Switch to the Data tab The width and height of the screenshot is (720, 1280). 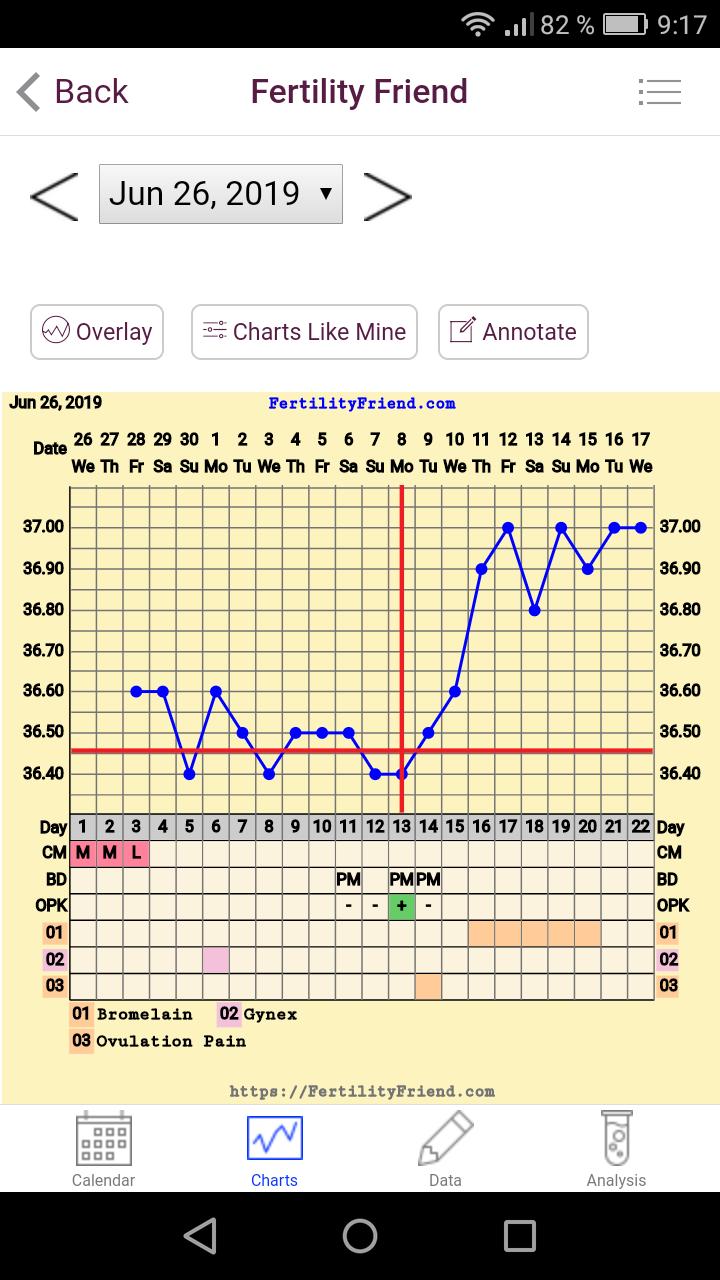[x=445, y=1149]
